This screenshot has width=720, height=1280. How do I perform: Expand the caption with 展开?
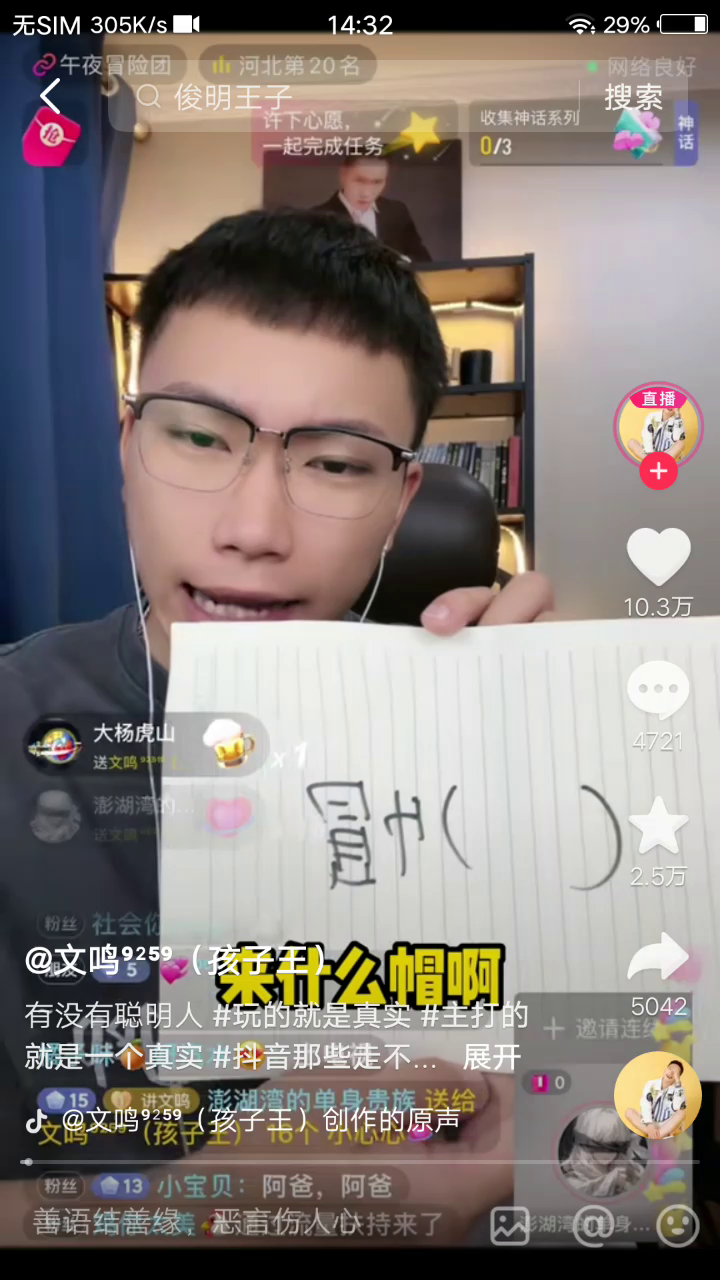491,1057
